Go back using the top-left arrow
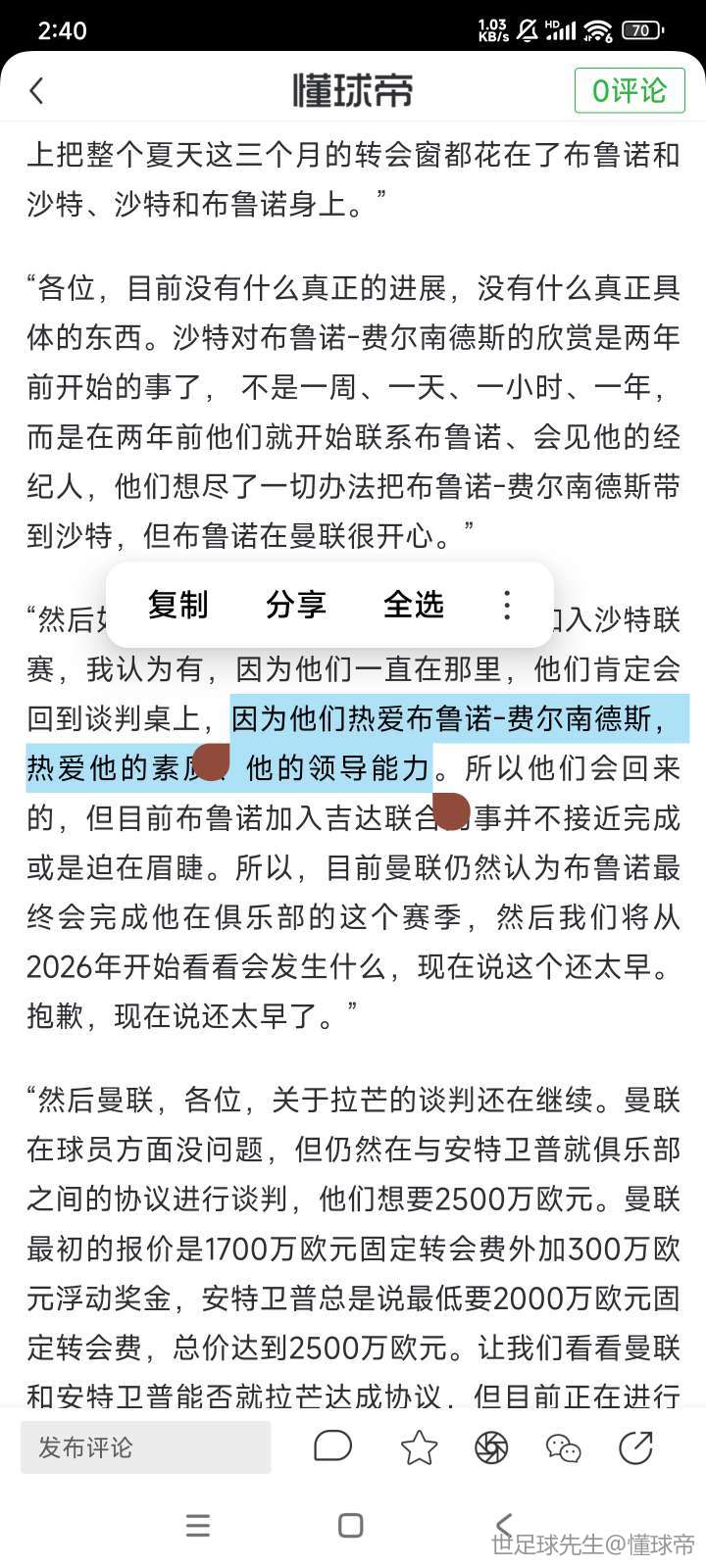This screenshot has height=1568, width=706. coord(37,91)
